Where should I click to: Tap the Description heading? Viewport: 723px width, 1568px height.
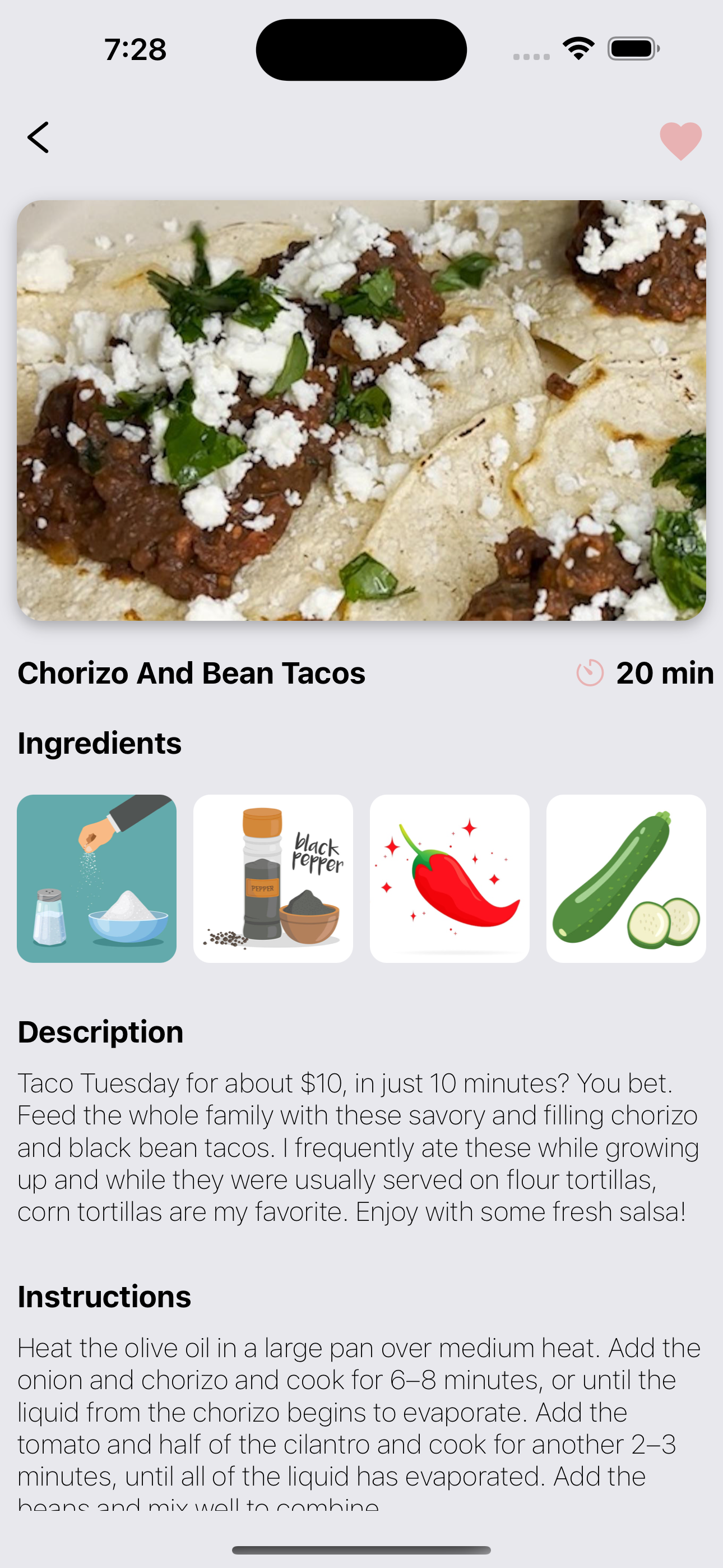click(x=101, y=1032)
